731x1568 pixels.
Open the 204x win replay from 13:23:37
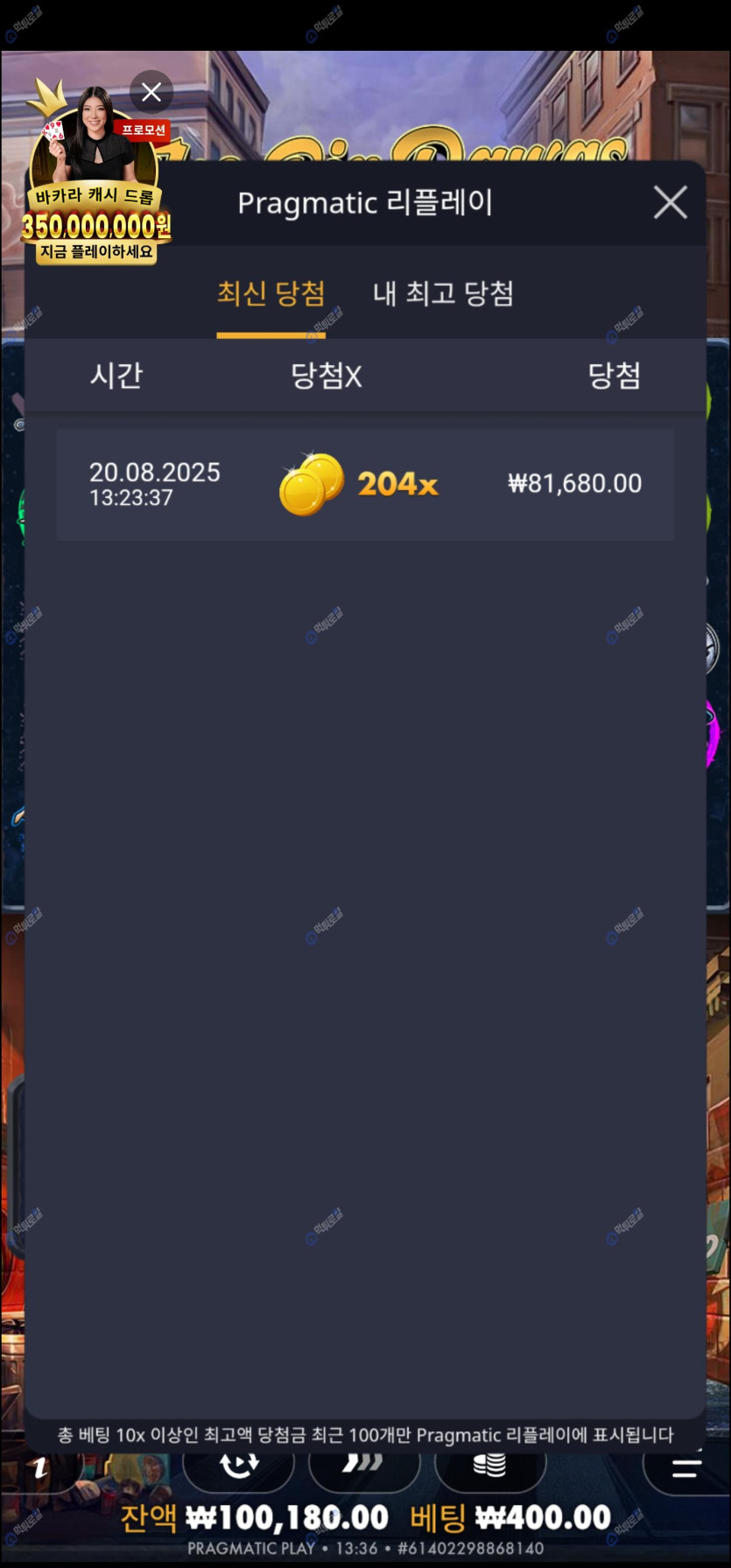click(x=365, y=484)
